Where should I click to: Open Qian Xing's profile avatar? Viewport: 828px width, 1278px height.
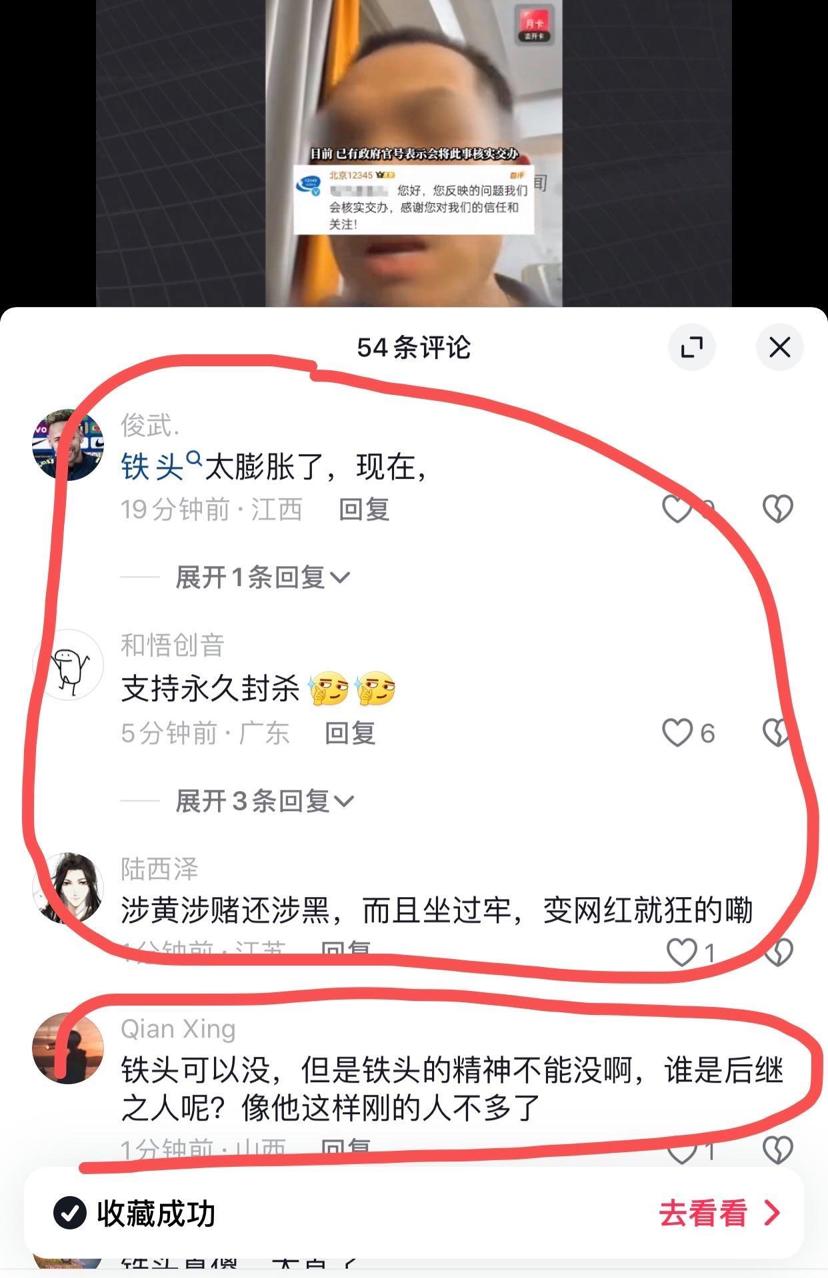pyautogui.click(x=68, y=1048)
